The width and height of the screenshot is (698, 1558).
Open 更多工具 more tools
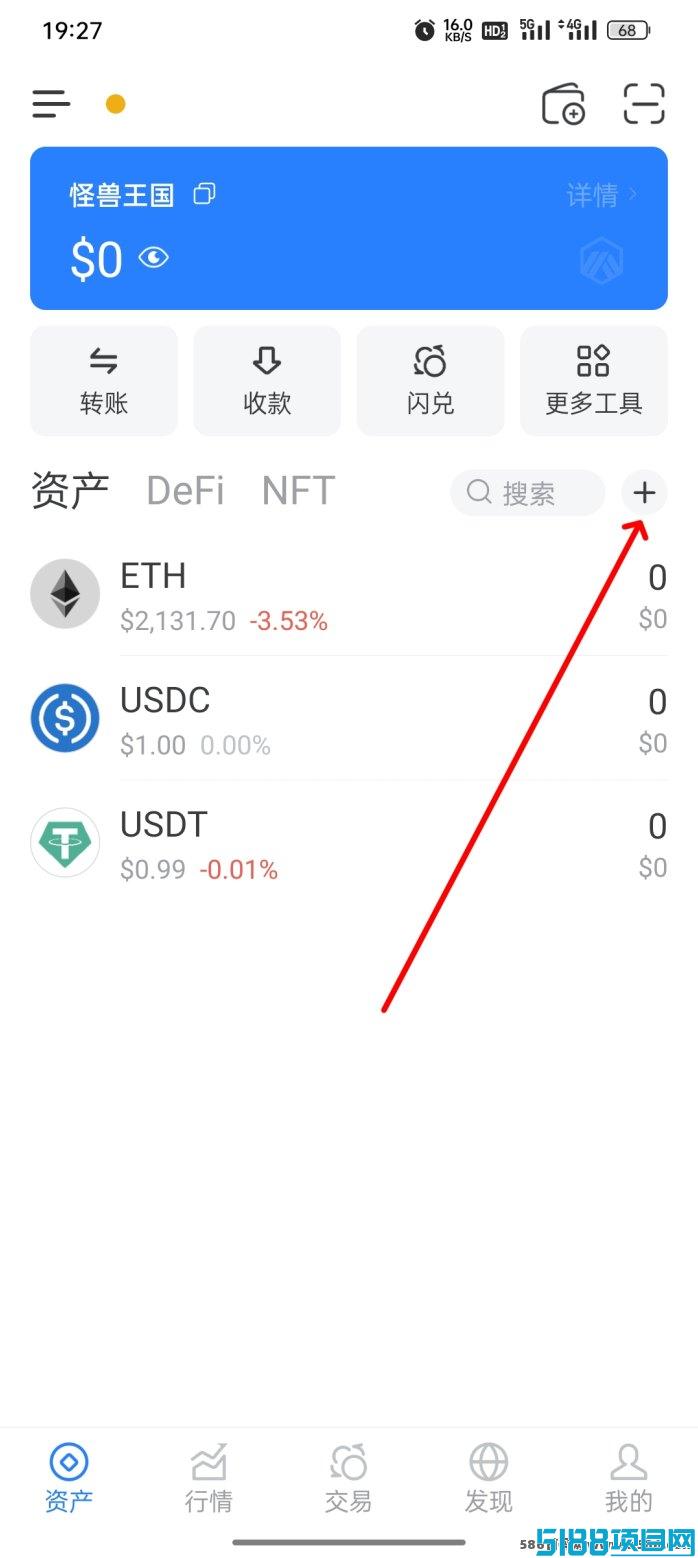tap(594, 381)
